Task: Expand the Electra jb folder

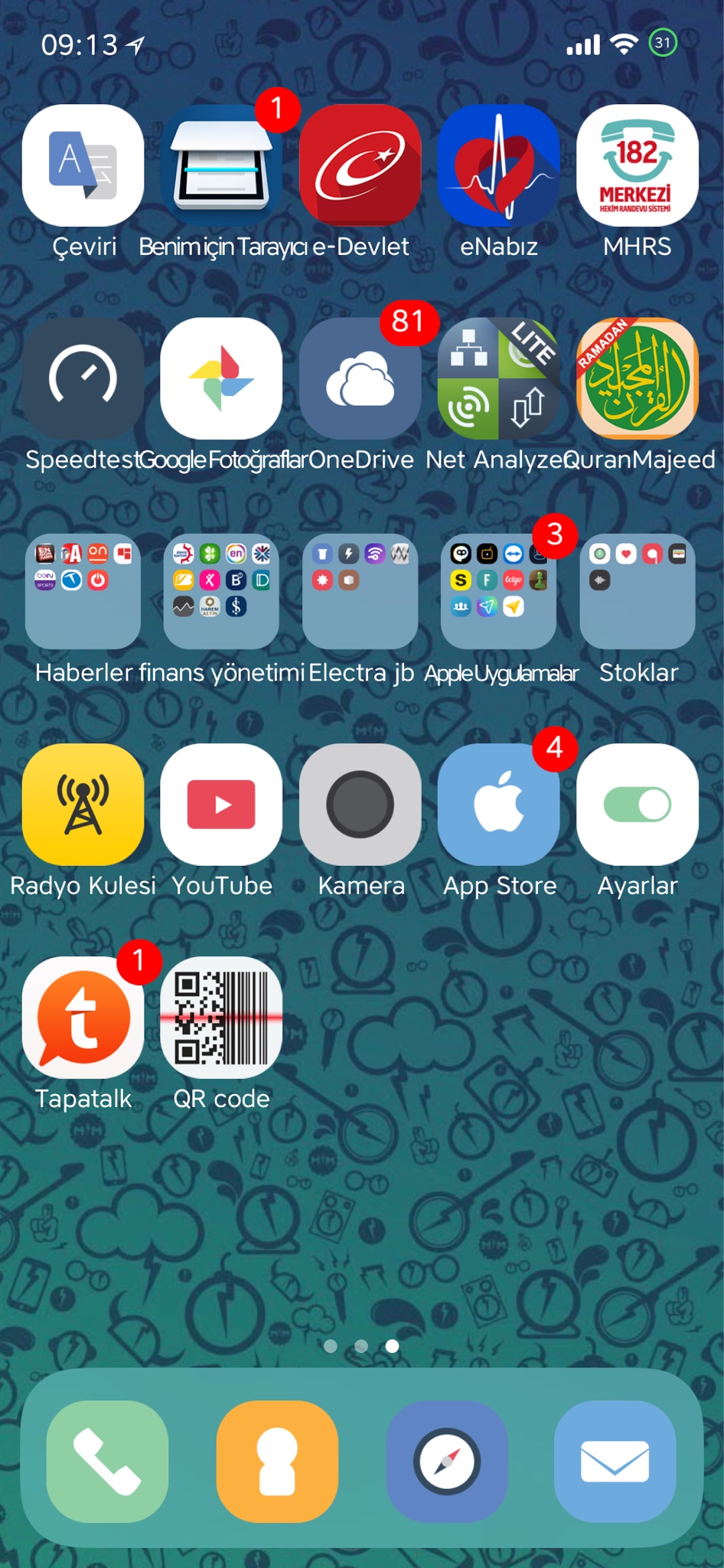Action: coord(360,591)
